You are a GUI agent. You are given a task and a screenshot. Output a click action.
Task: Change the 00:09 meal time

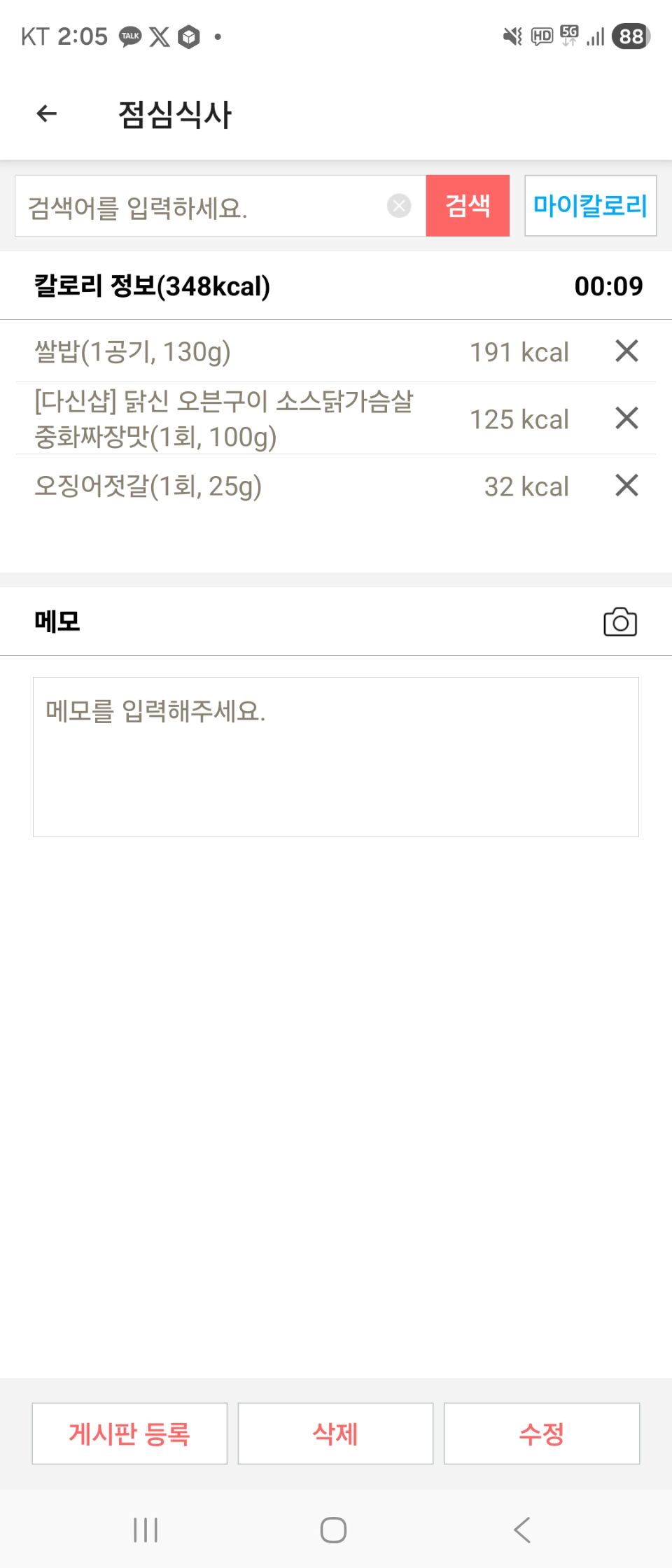(x=608, y=286)
